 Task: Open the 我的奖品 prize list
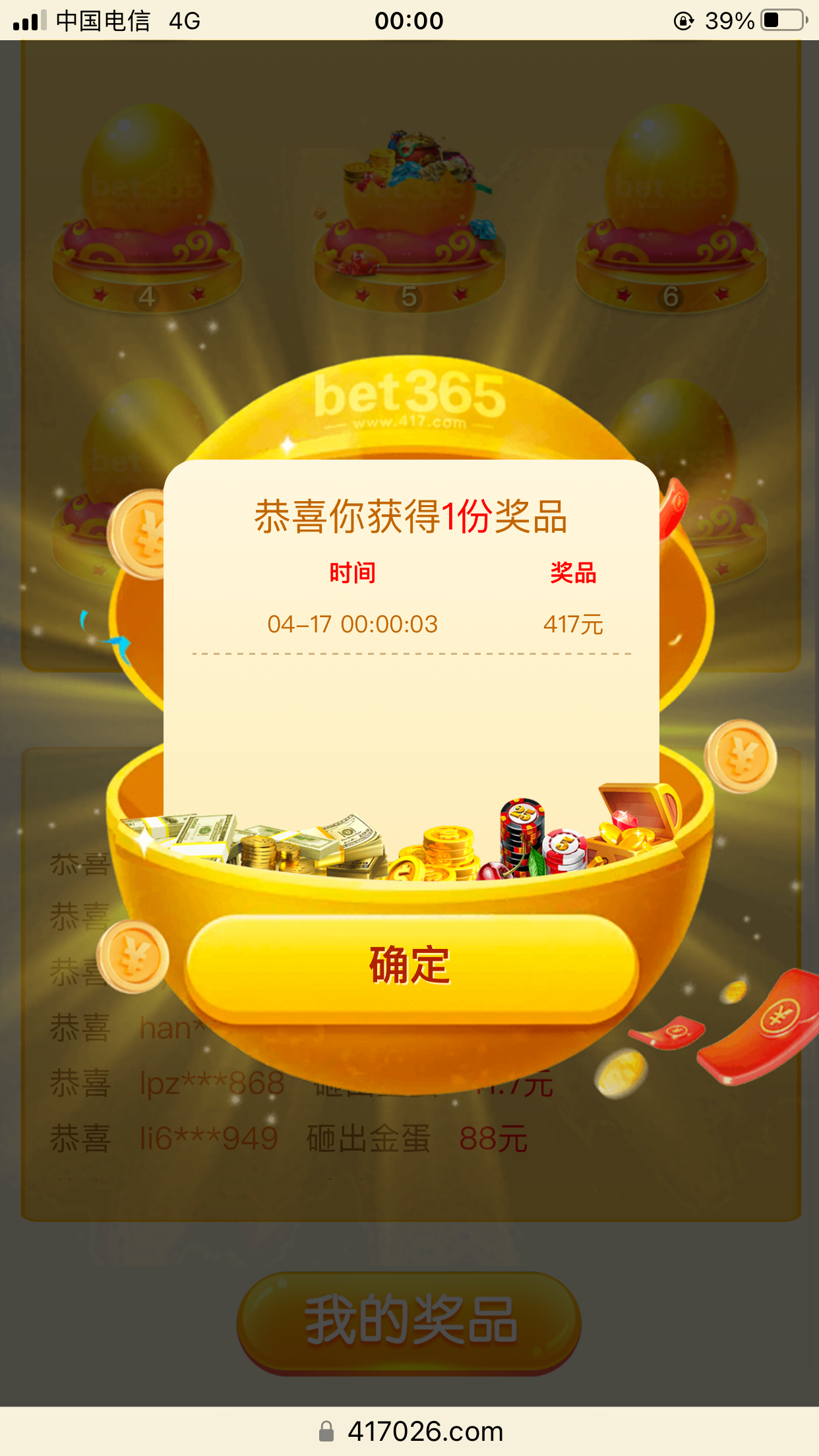coord(409,1321)
